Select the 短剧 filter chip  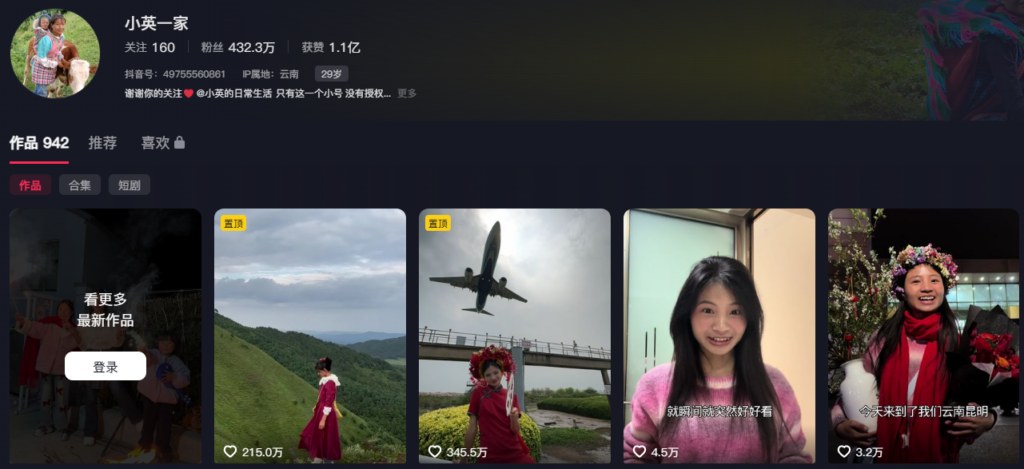click(x=129, y=185)
